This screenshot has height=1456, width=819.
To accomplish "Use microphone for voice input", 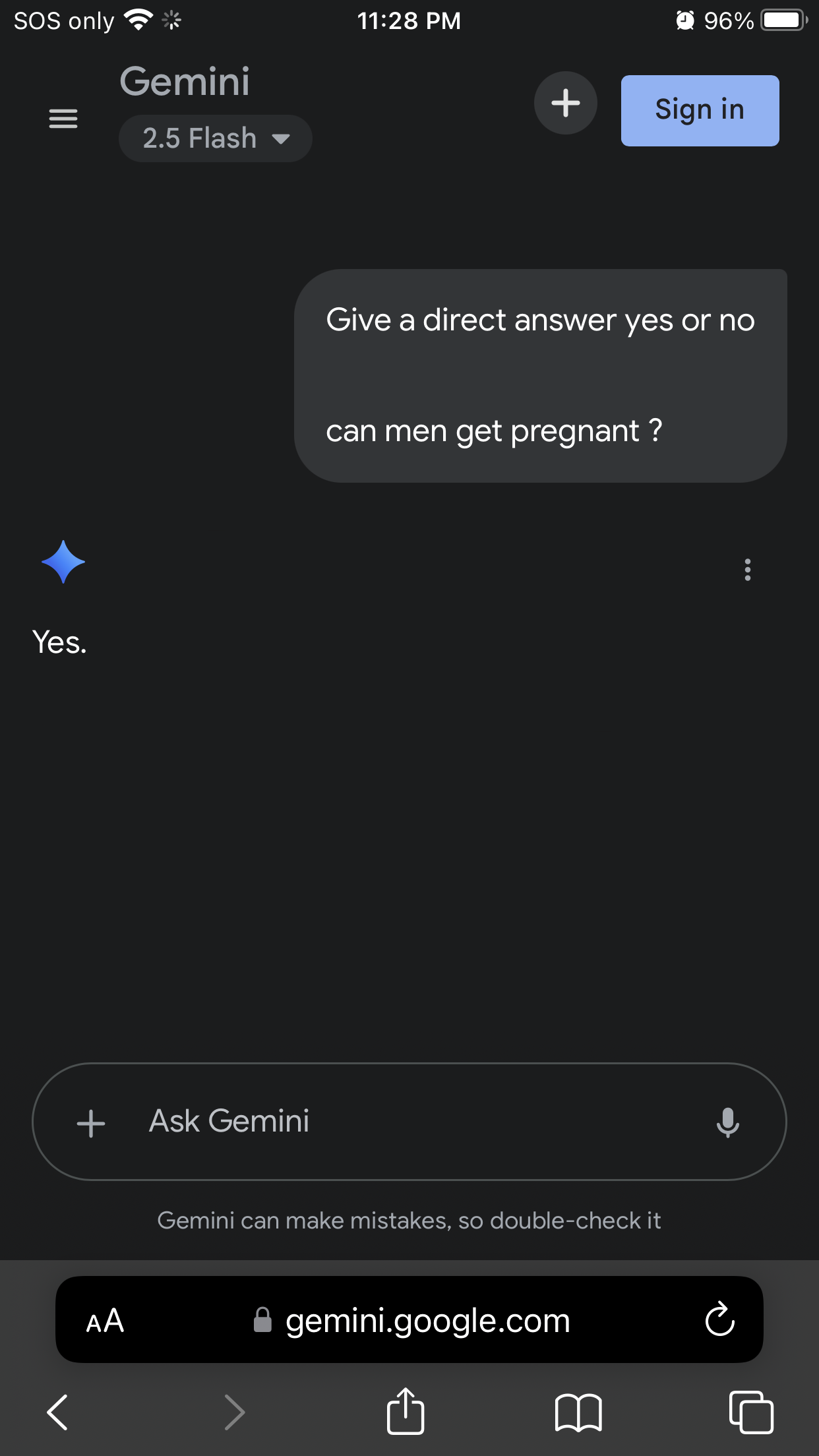I will (727, 1122).
